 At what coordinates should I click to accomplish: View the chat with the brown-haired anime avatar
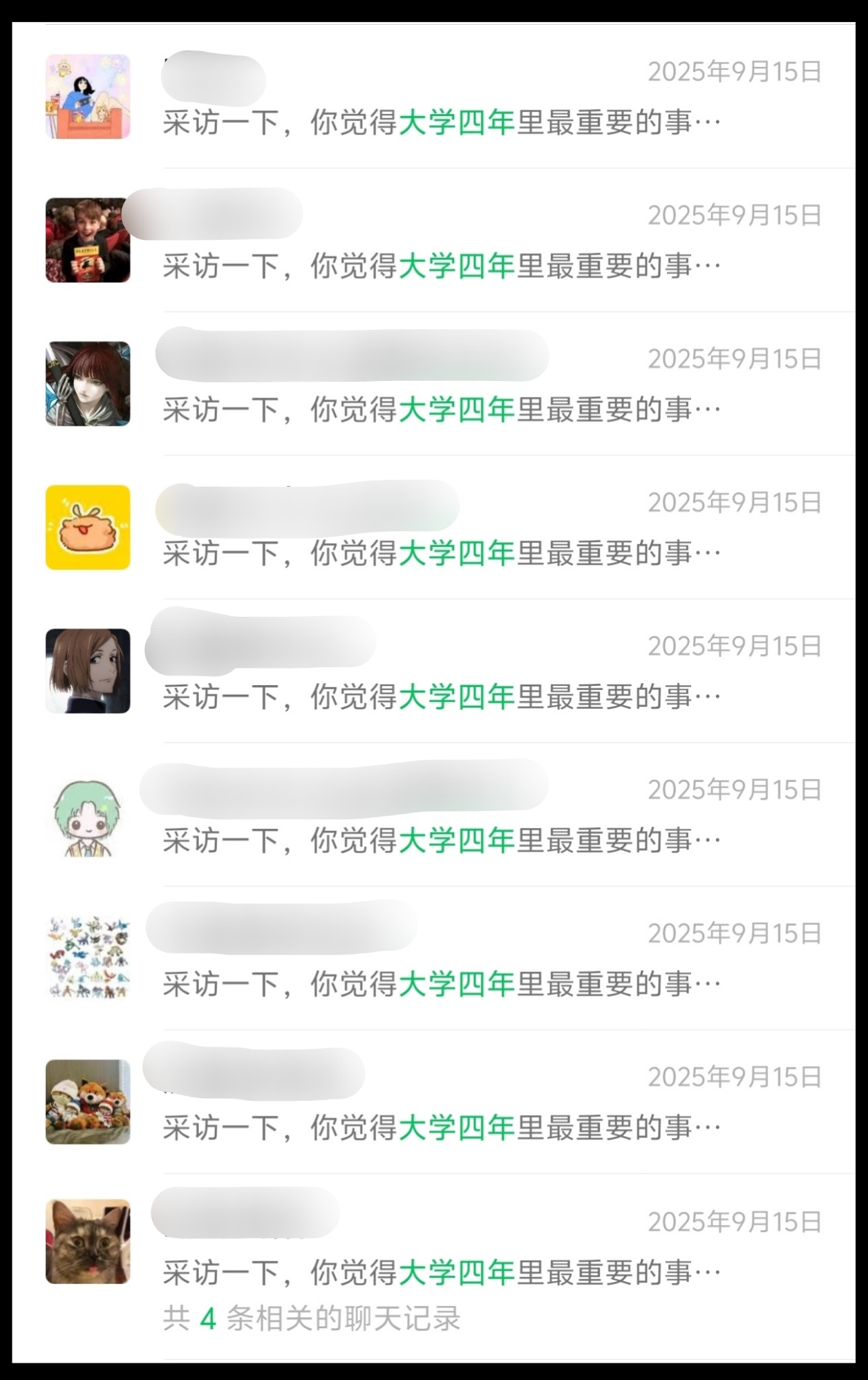pos(442,671)
